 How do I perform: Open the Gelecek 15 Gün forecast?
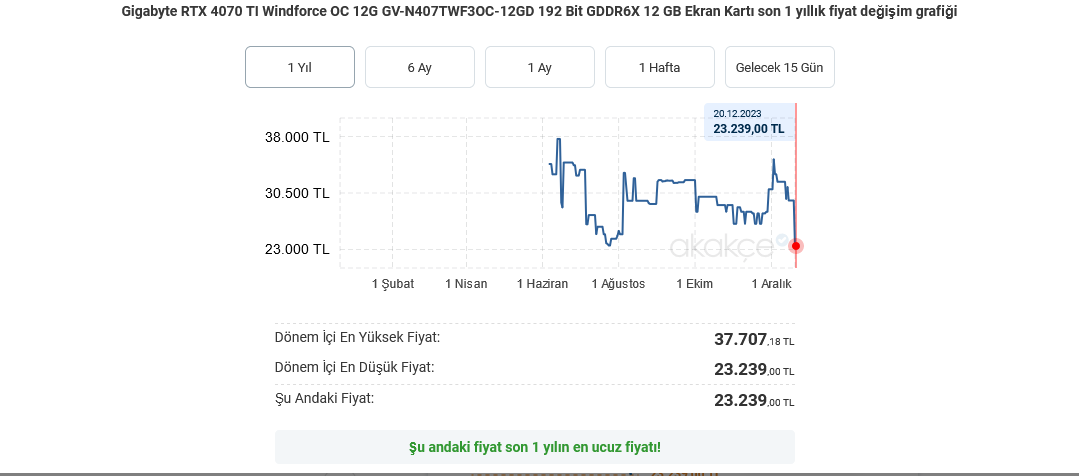click(780, 67)
